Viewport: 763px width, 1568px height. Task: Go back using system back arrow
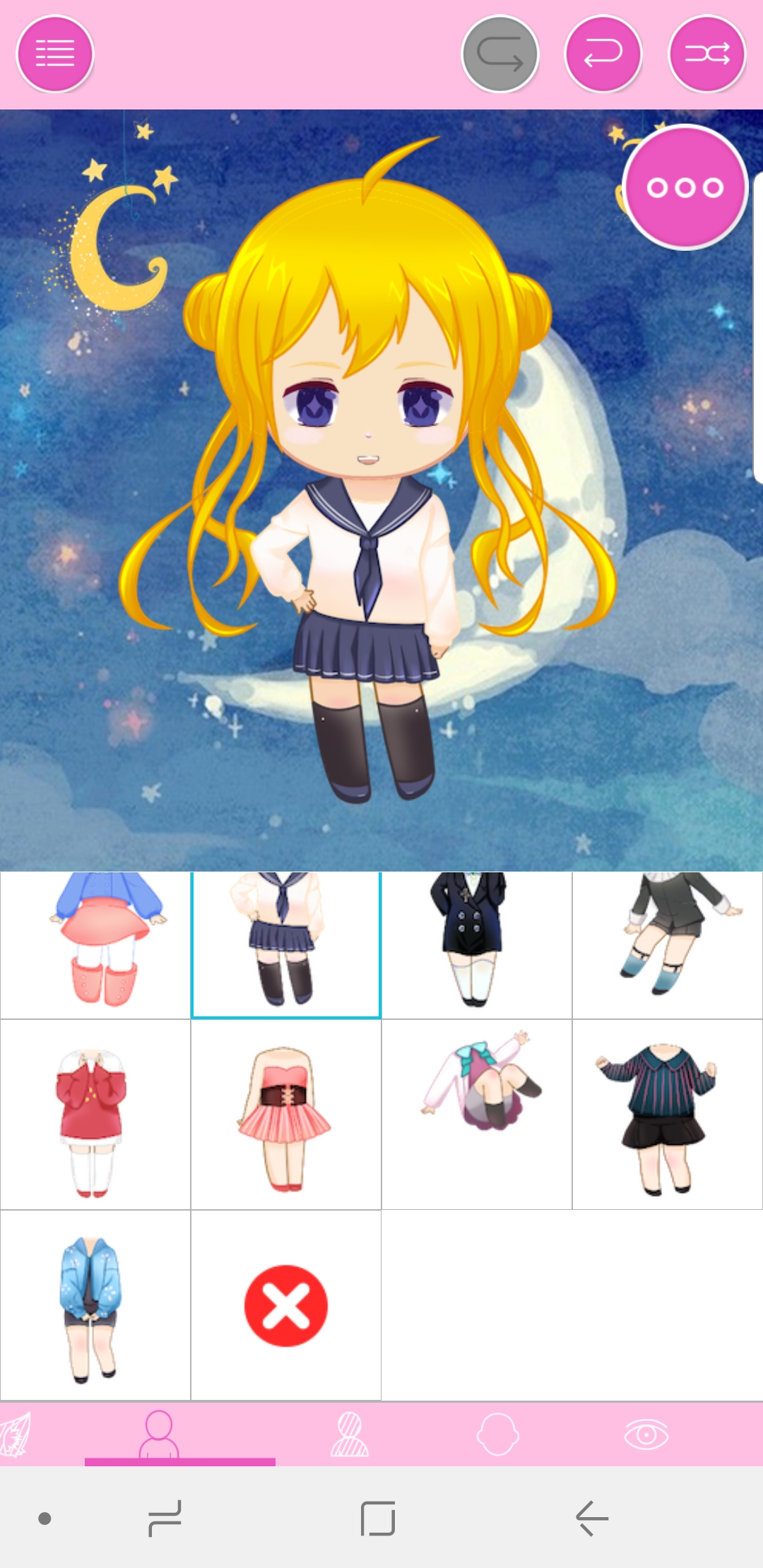pos(592,1519)
